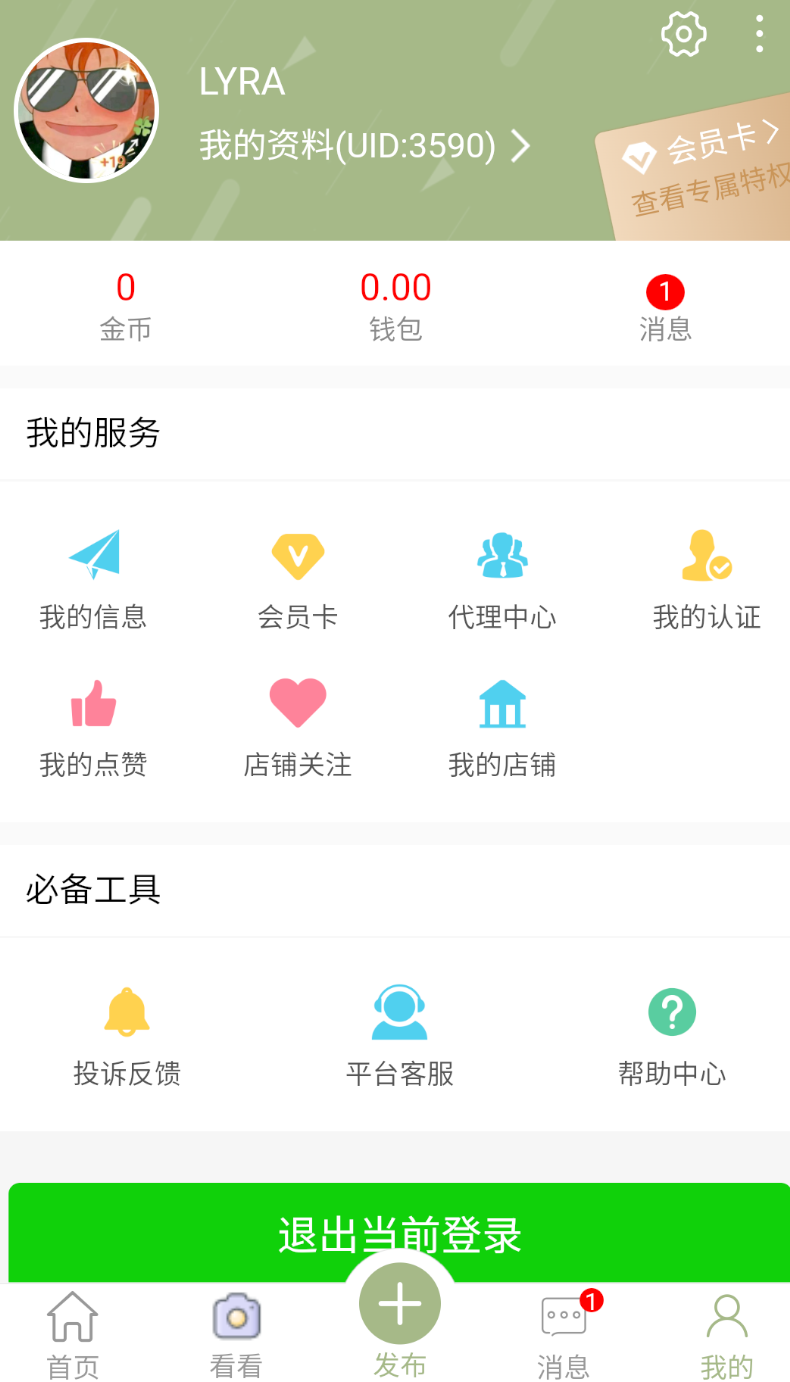Open 消息 under the stats row
Image resolution: width=790 pixels, height=1382 pixels.
click(665, 310)
